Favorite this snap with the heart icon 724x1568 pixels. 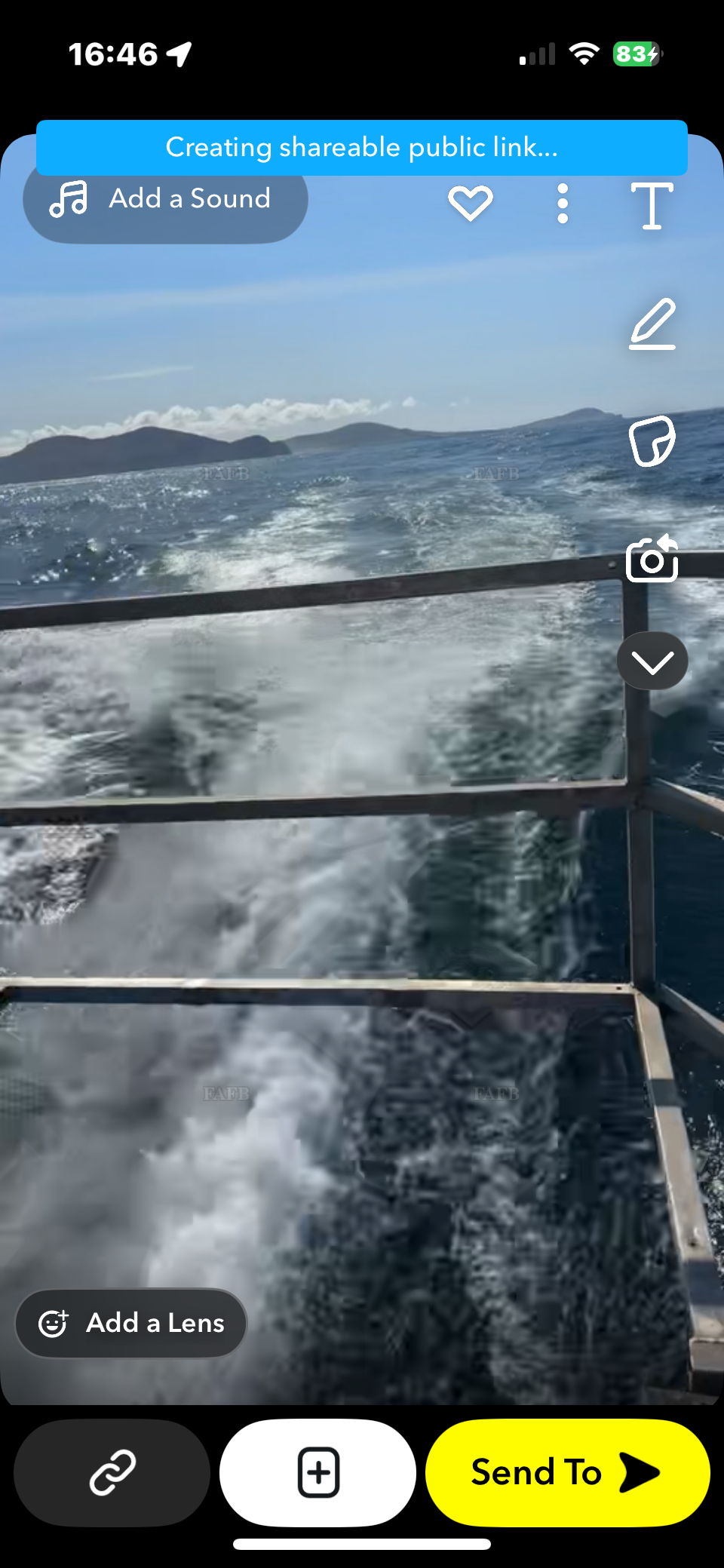[x=471, y=203]
